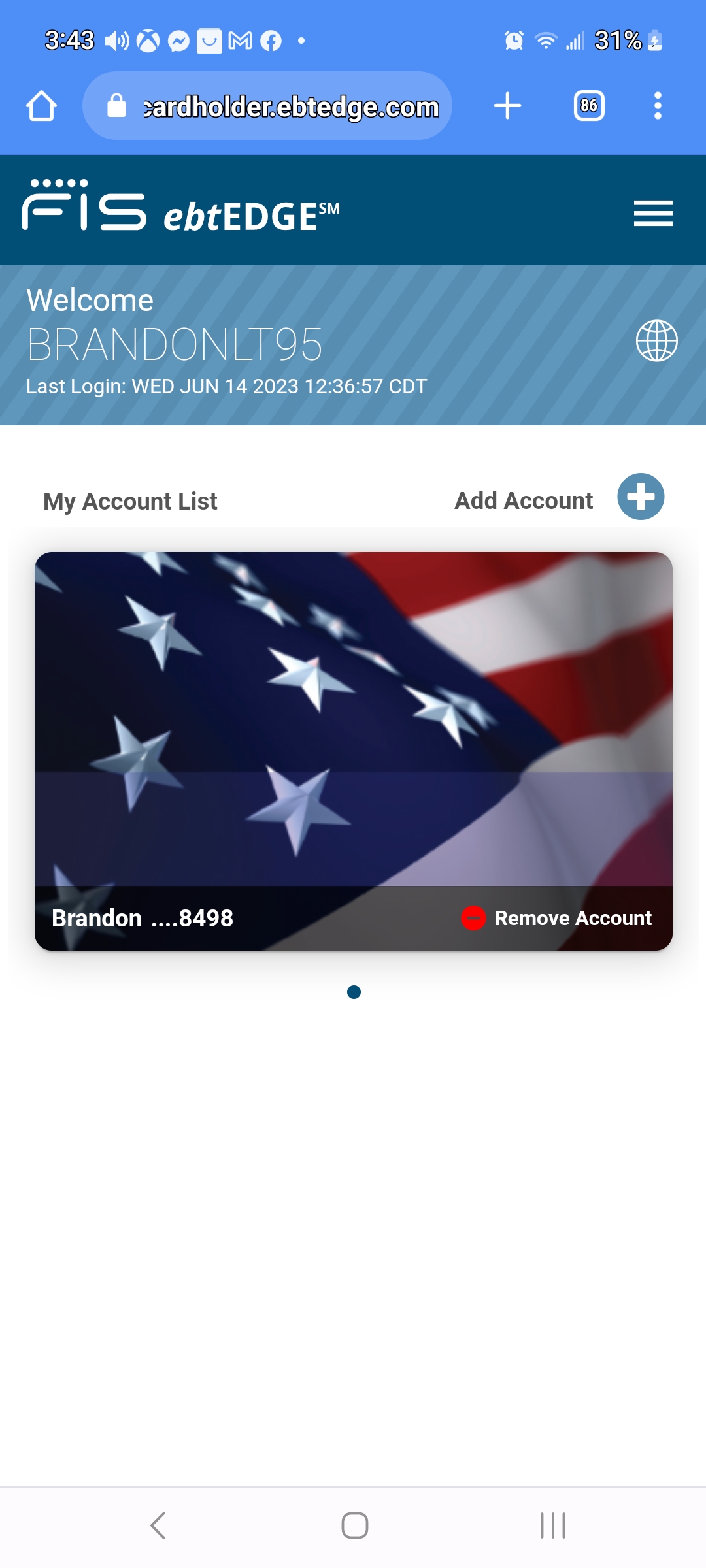This screenshot has width=706, height=1568.
Task: Open the Brandon ....8498 account card
Action: [354, 751]
